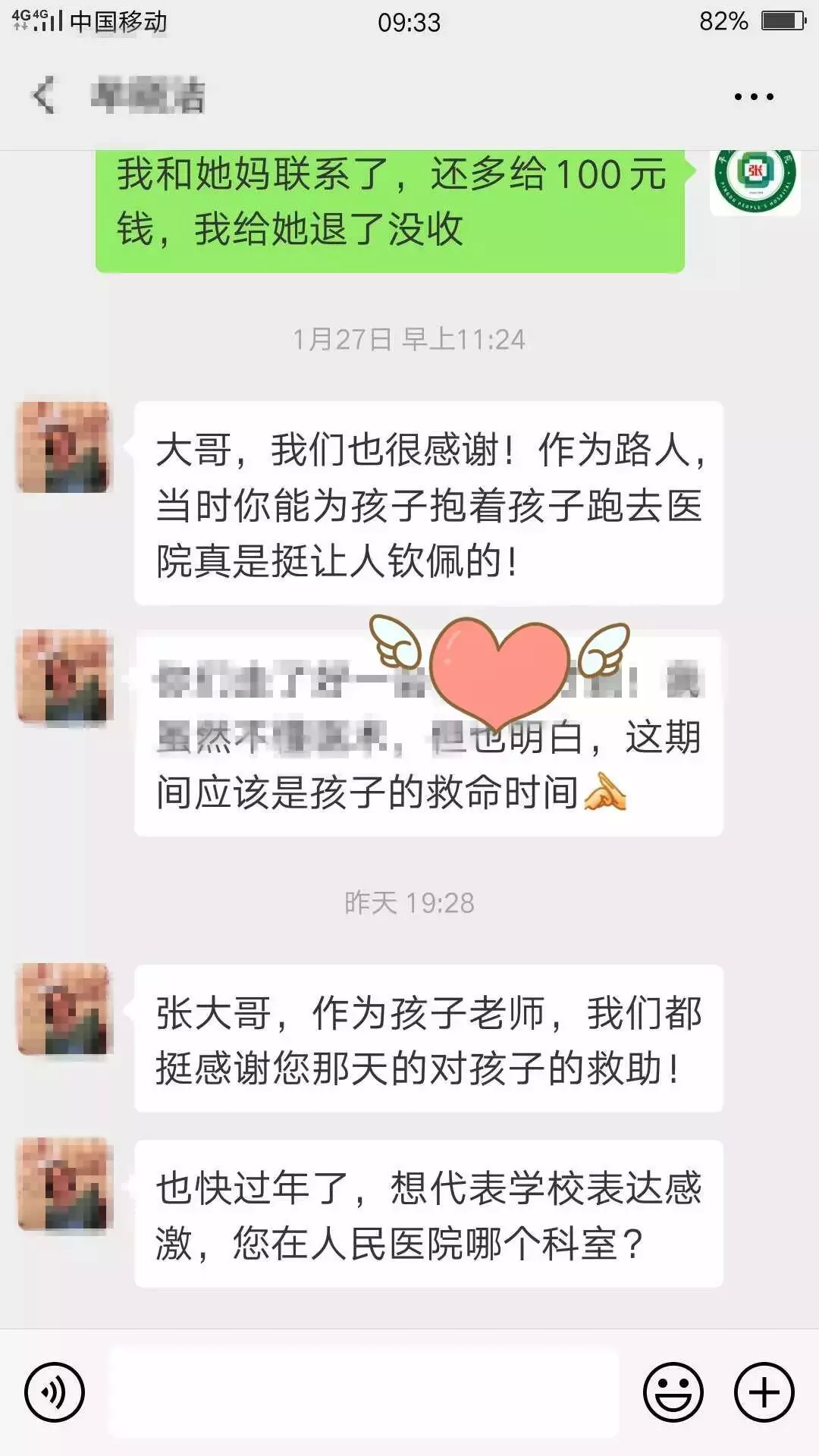
Task: Open my own hospital-logo avatar profile
Action: click(755, 180)
